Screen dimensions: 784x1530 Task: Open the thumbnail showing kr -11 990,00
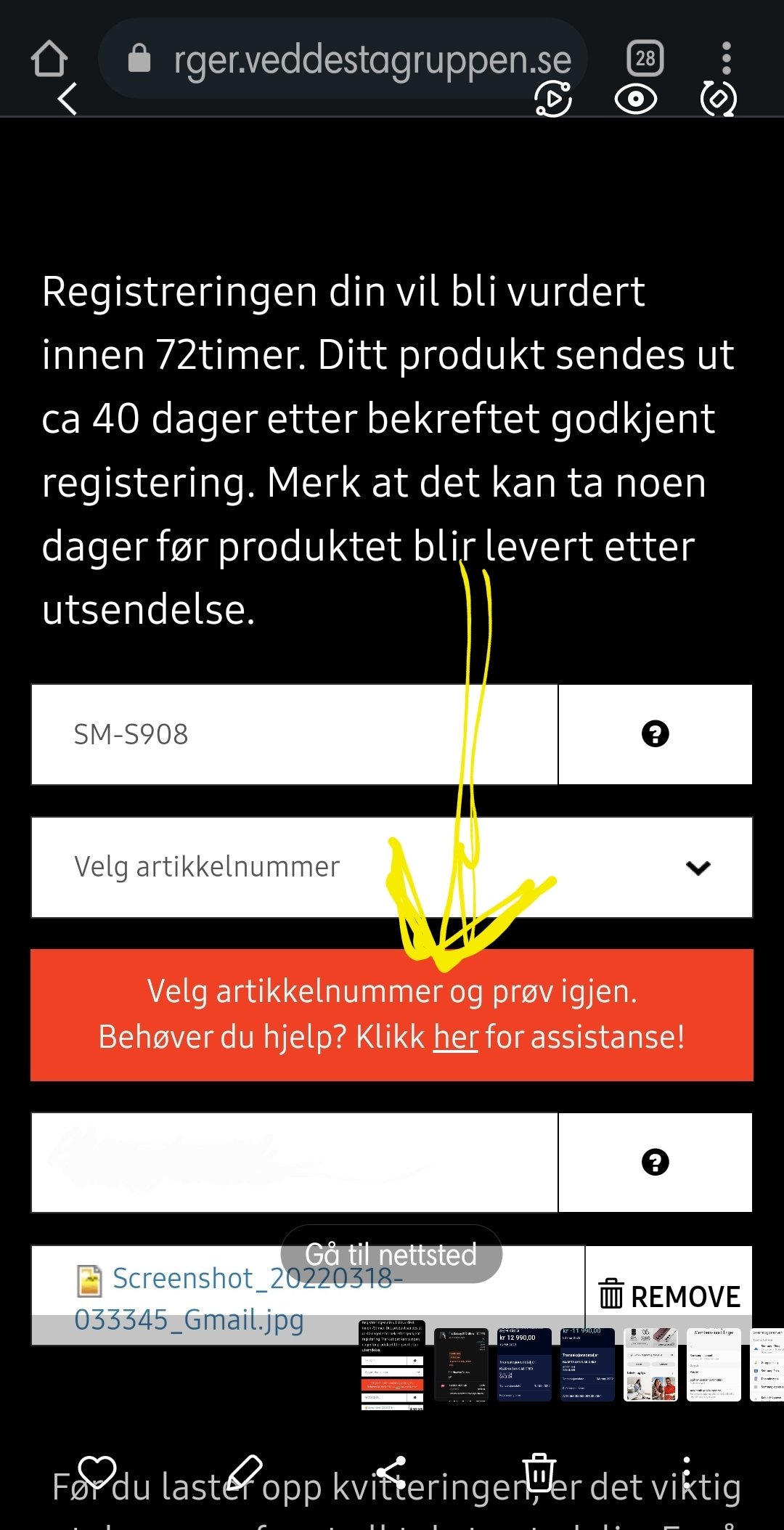coord(587,1364)
